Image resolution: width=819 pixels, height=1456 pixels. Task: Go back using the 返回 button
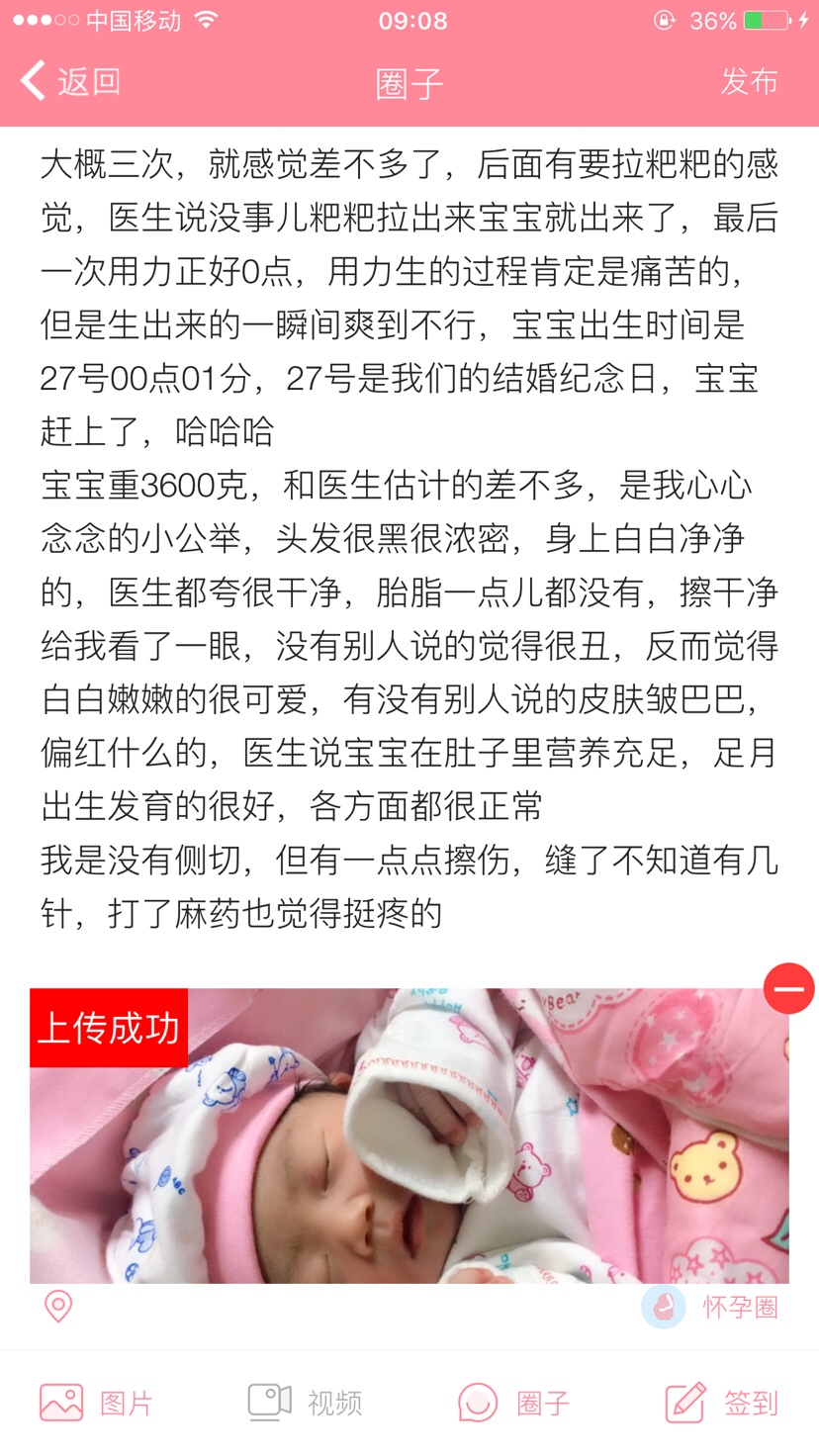(x=71, y=81)
